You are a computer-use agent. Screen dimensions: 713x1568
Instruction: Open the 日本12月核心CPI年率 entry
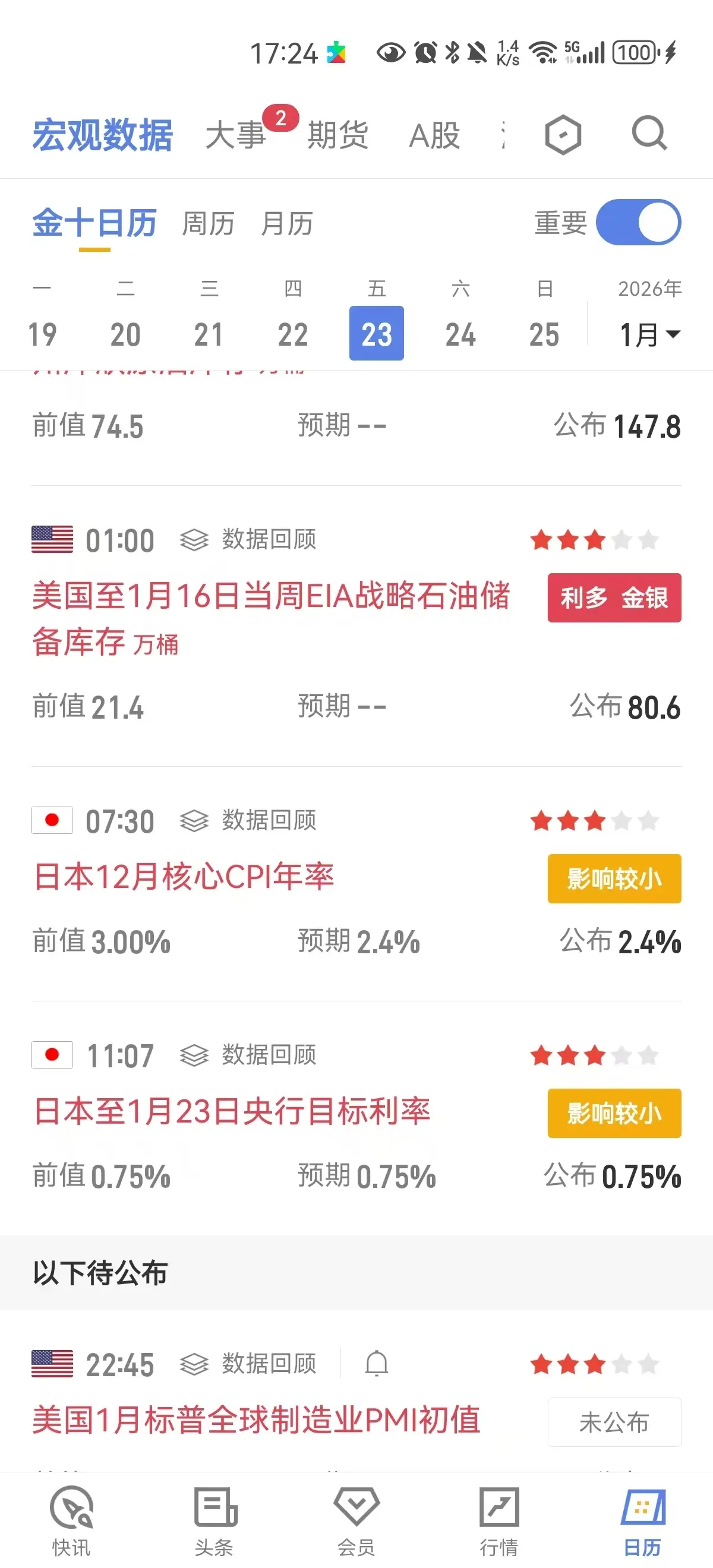184,877
